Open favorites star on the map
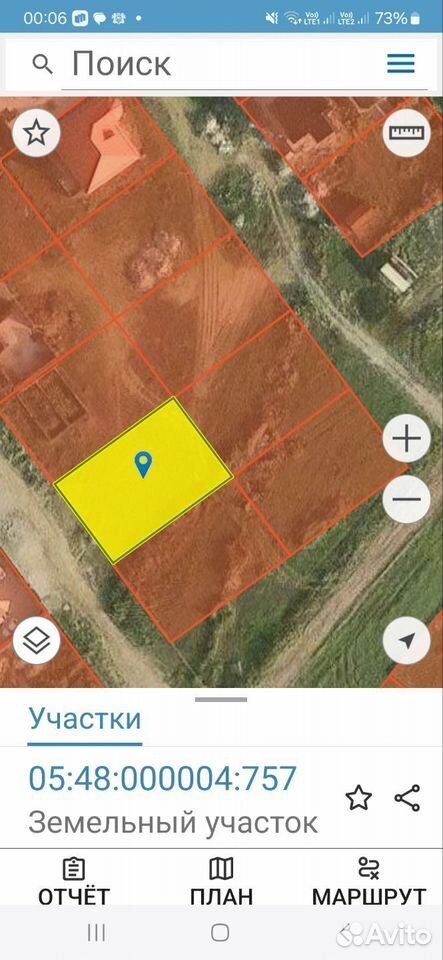 [x=37, y=132]
